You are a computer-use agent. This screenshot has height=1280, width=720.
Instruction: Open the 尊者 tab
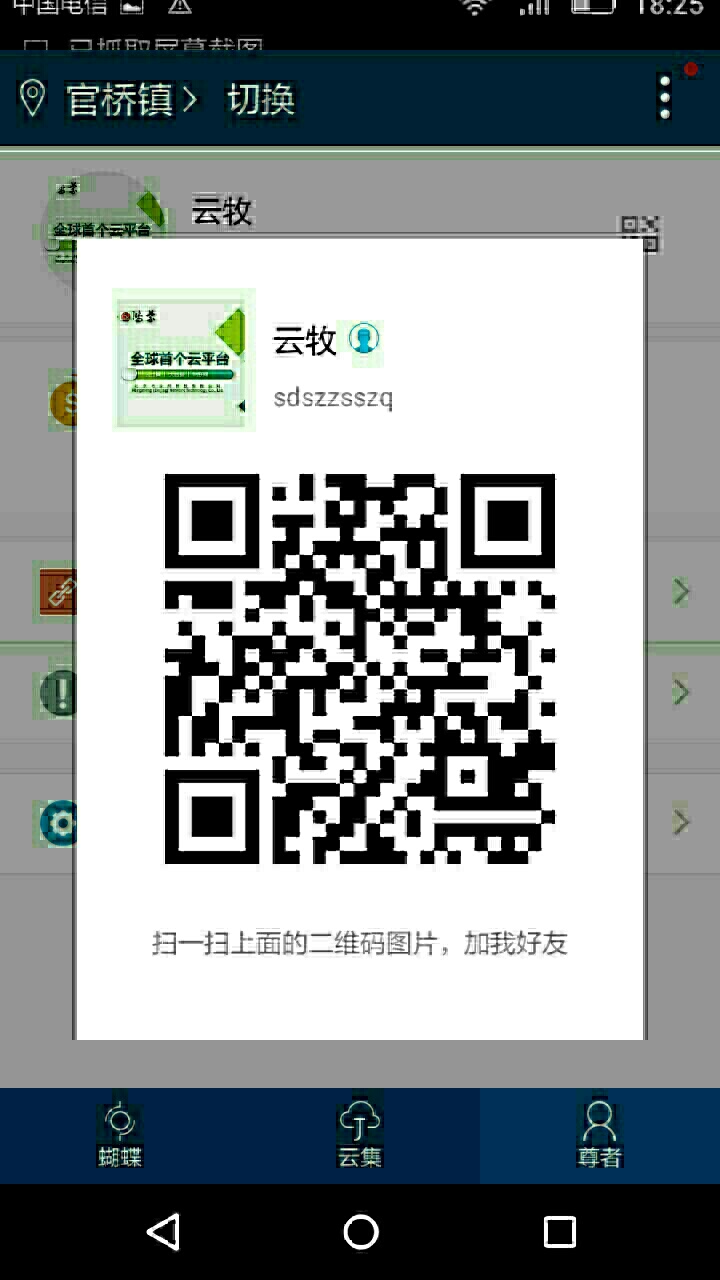point(599,1135)
